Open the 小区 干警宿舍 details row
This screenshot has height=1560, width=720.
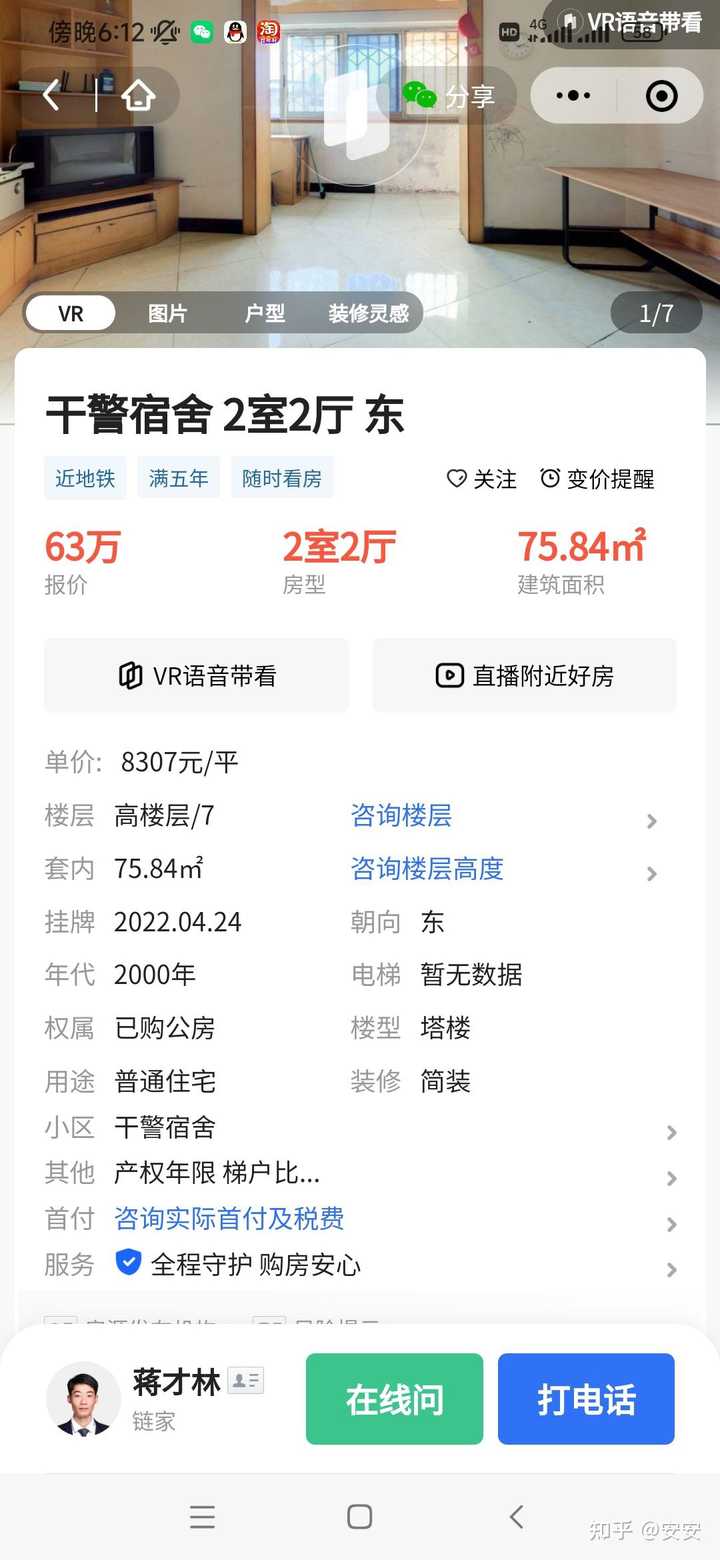pyautogui.click(x=360, y=1129)
